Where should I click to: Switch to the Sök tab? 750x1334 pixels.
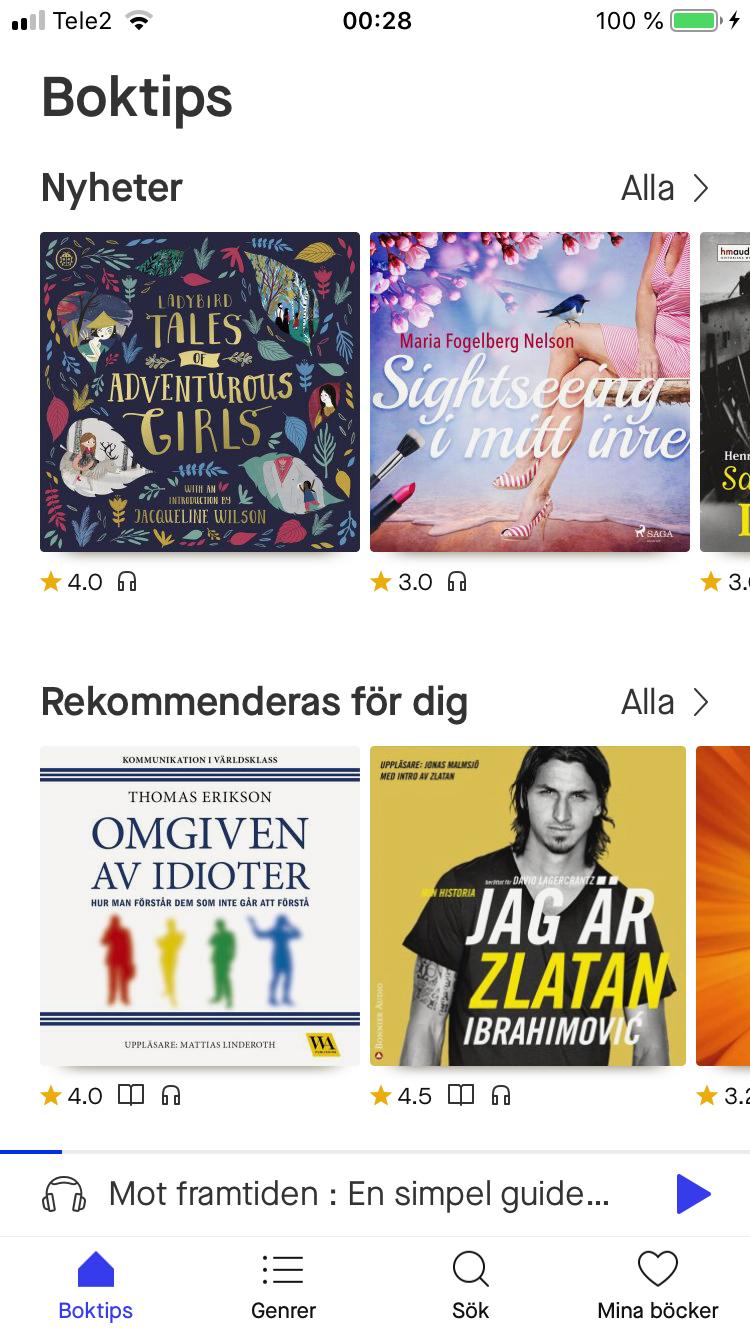click(470, 1285)
